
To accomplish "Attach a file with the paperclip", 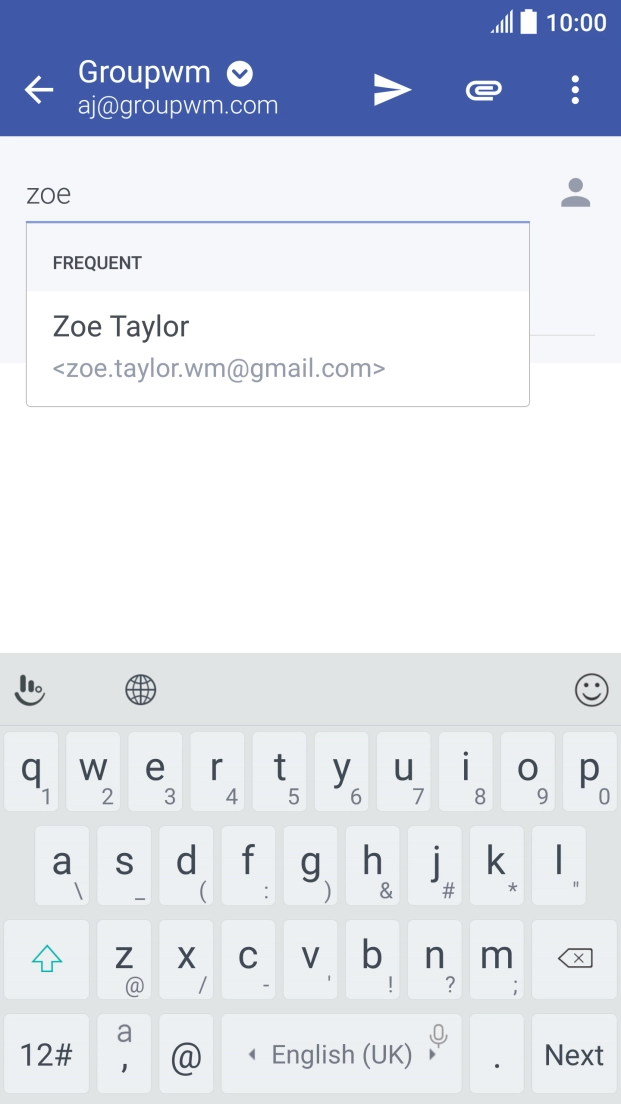I will 483,90.
